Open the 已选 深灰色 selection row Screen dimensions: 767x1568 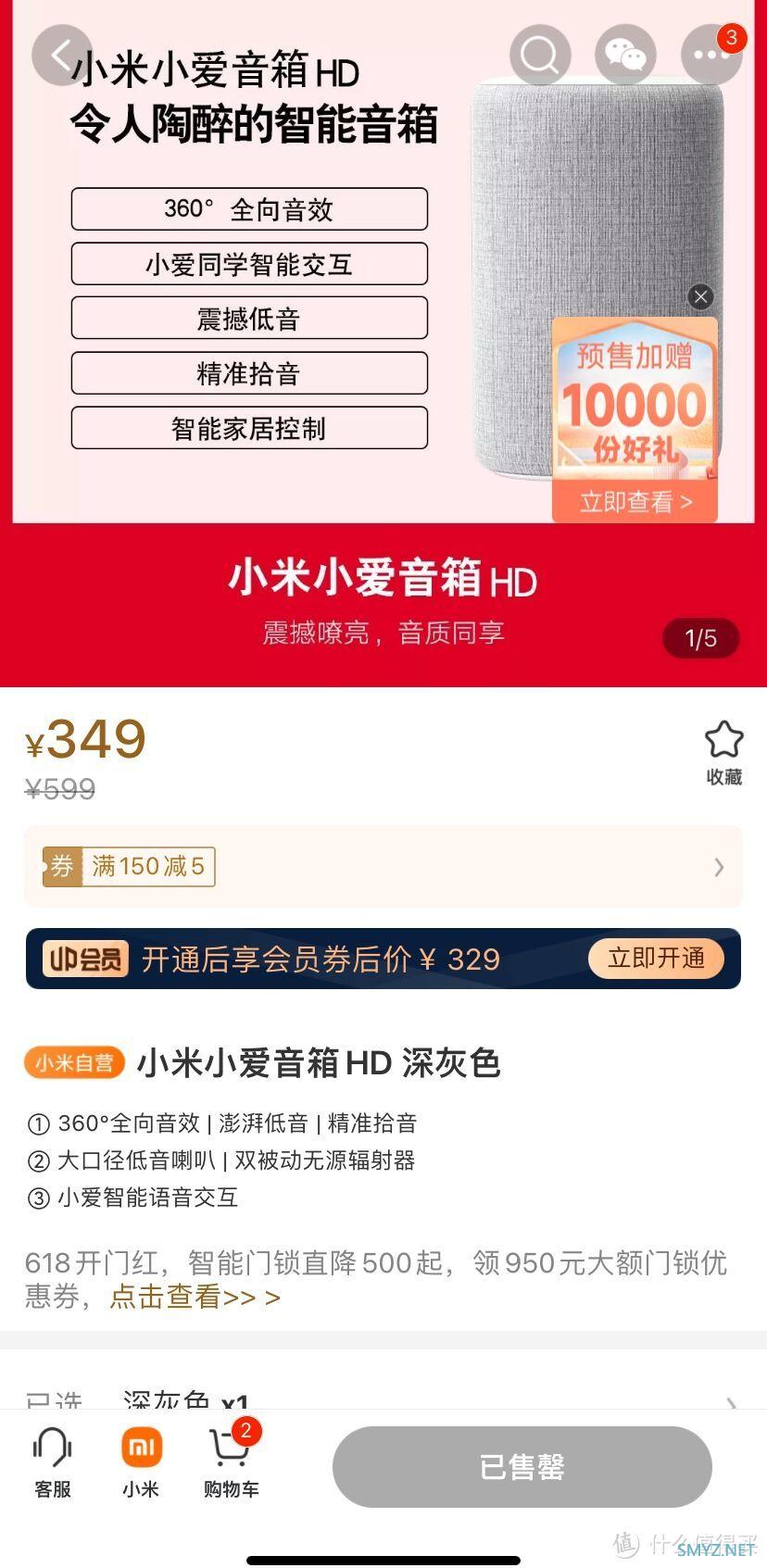(383, 1399)
